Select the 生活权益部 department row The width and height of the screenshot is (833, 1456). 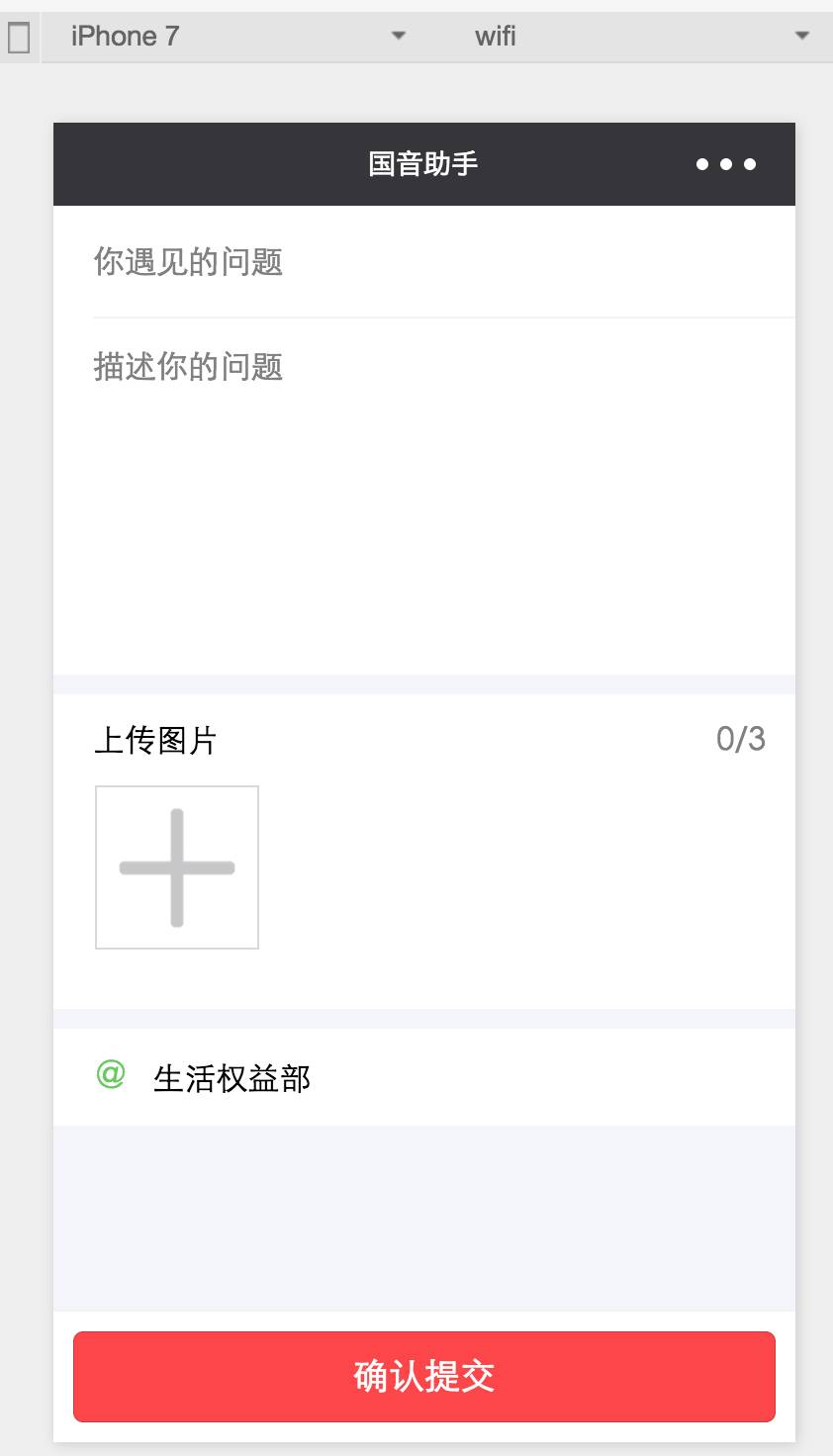(x=425, y=1077)
